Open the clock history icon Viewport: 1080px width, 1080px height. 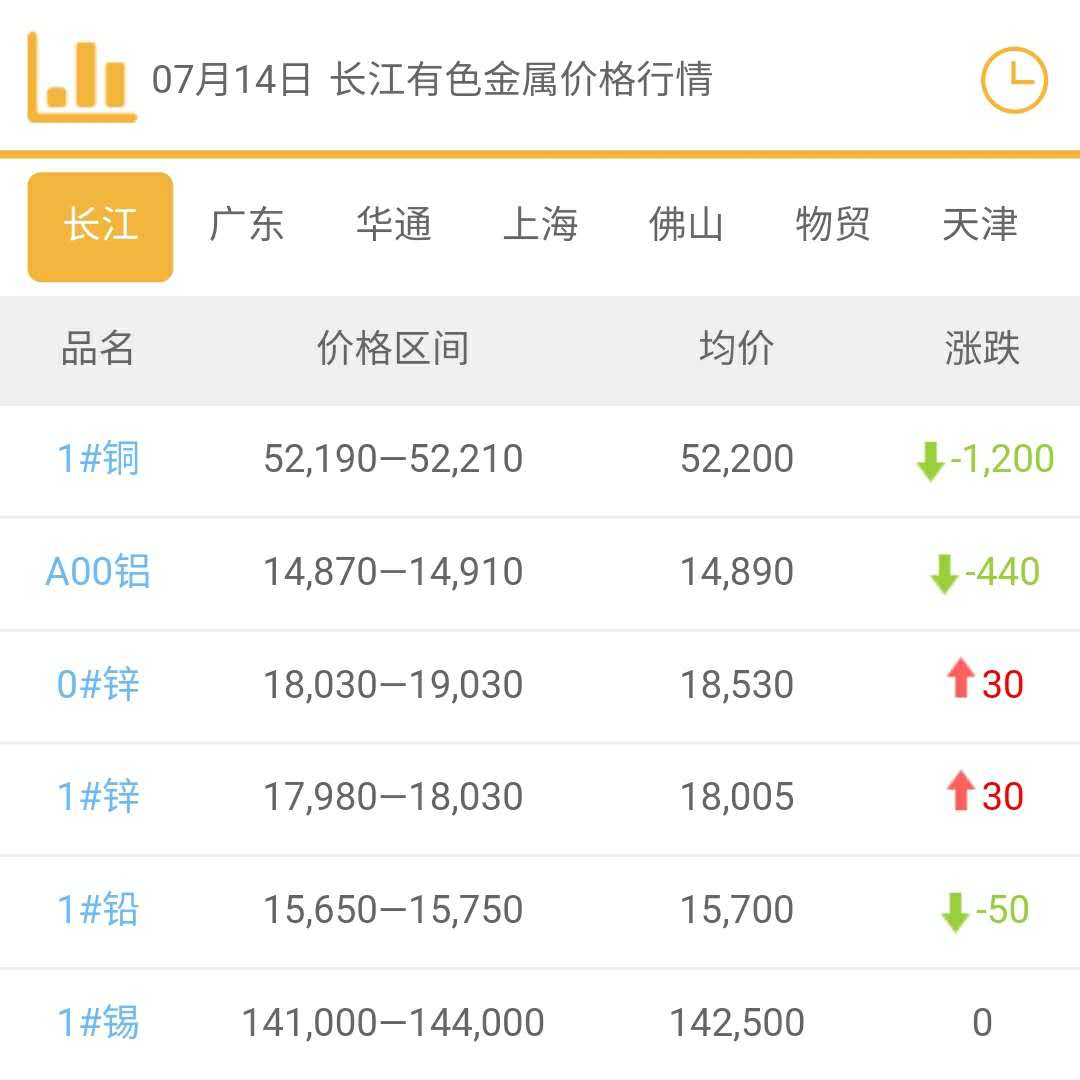pyautogui.click(x=1013, y=80)
